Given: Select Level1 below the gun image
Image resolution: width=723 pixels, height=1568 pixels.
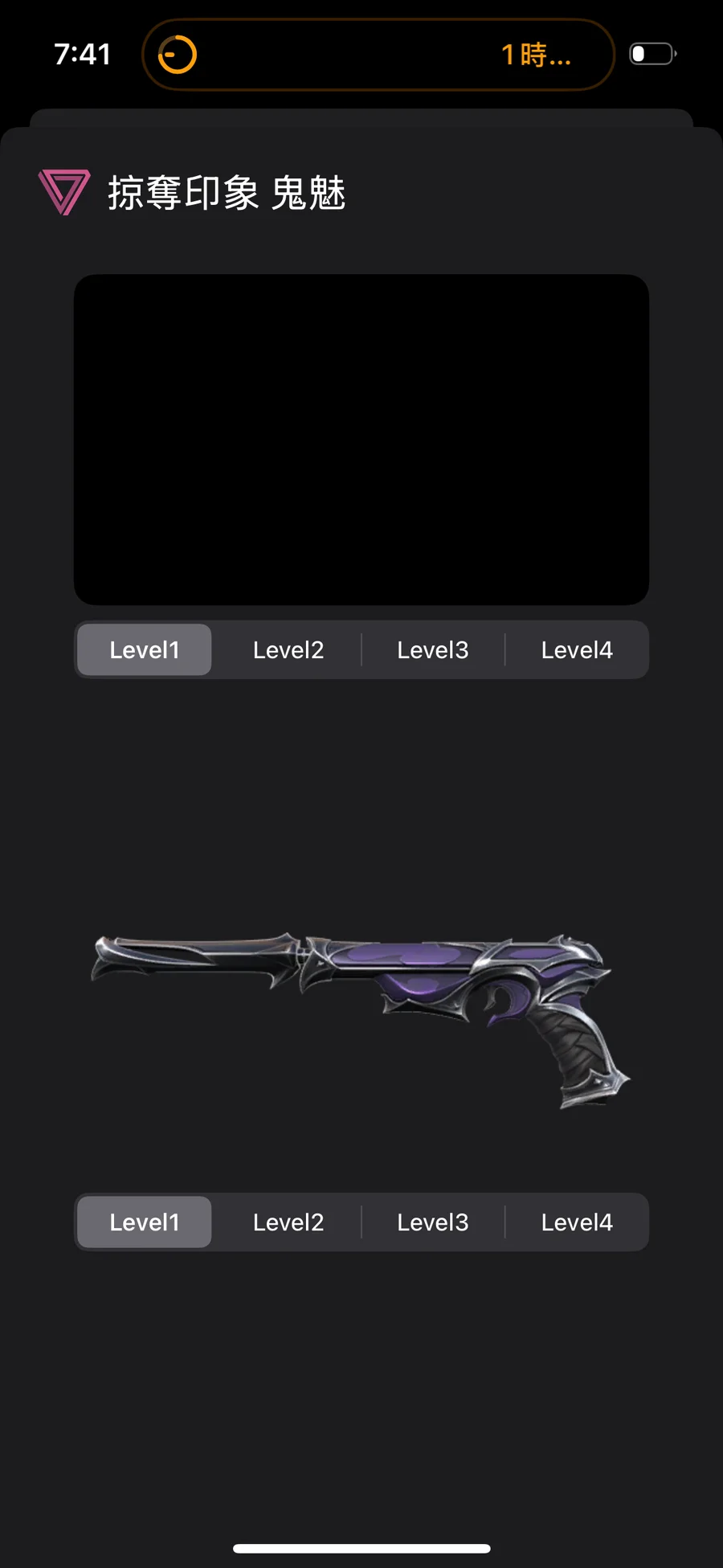Looking at the screenshot, I should click(x=145, y=1222).
